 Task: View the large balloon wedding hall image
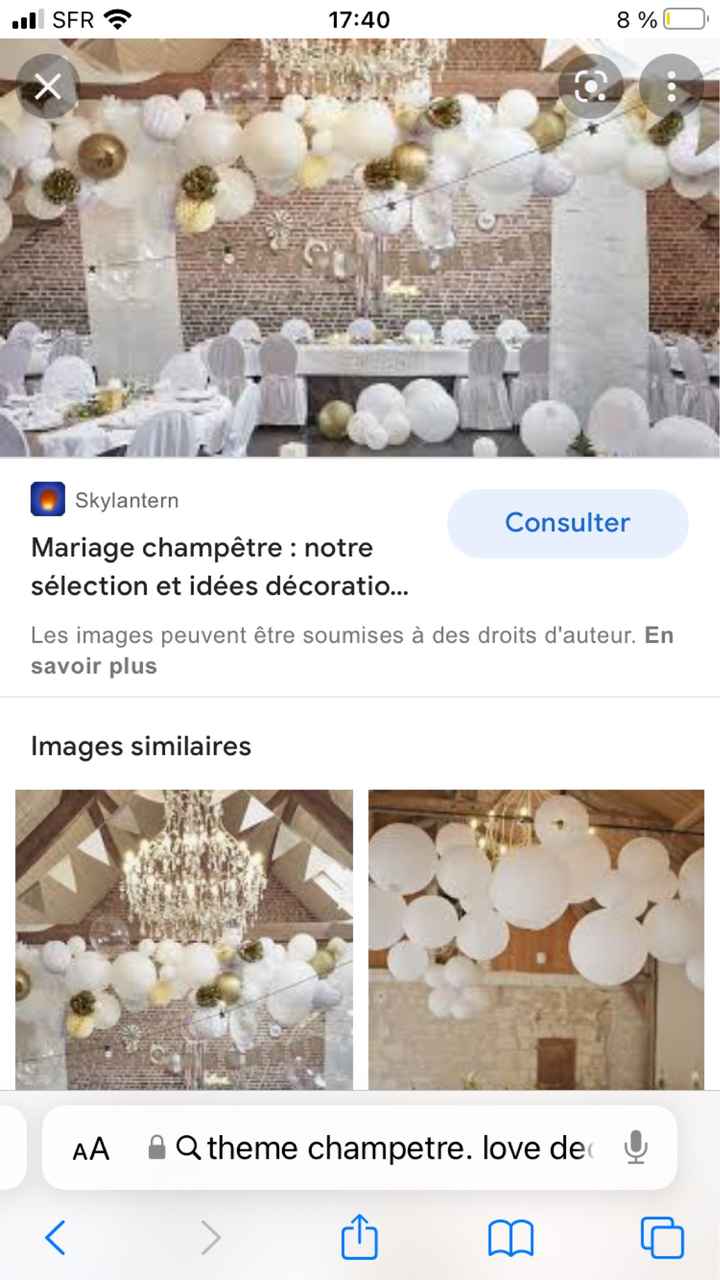(360, 250)
